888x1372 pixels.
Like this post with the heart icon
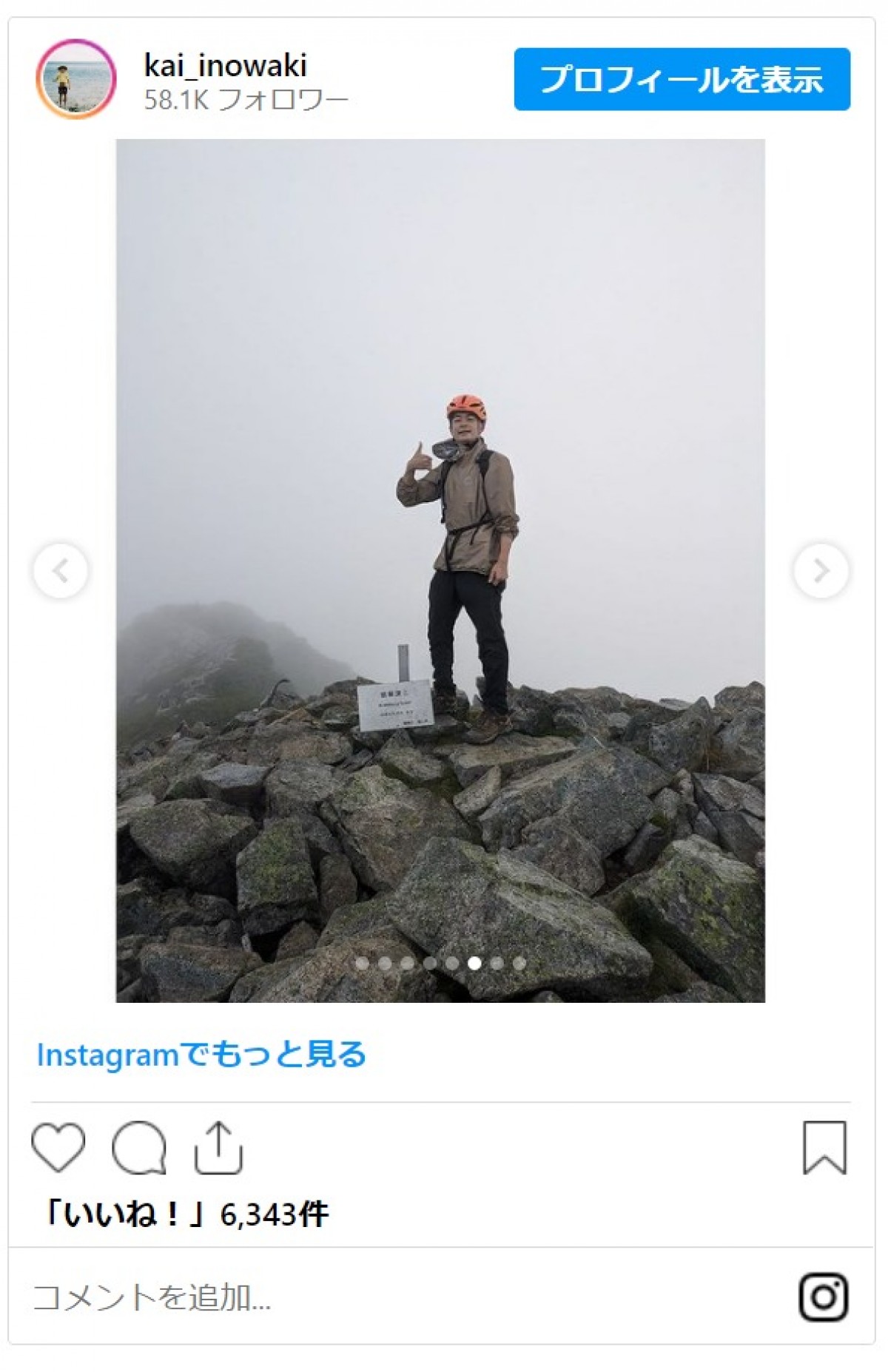coord(58,1147)
